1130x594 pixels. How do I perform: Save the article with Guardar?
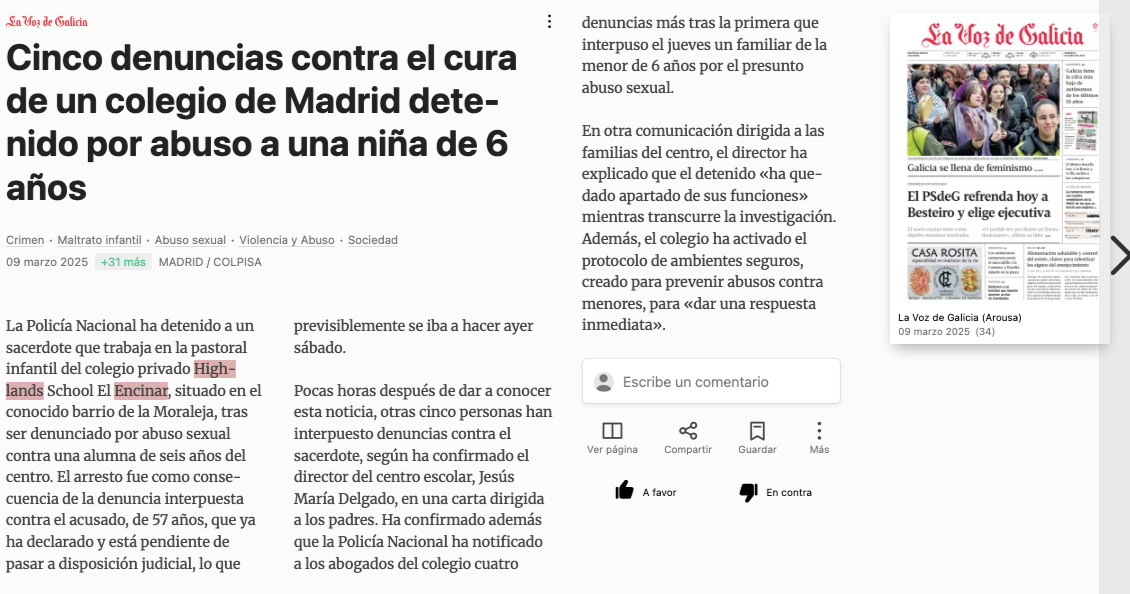click(757, 438)
